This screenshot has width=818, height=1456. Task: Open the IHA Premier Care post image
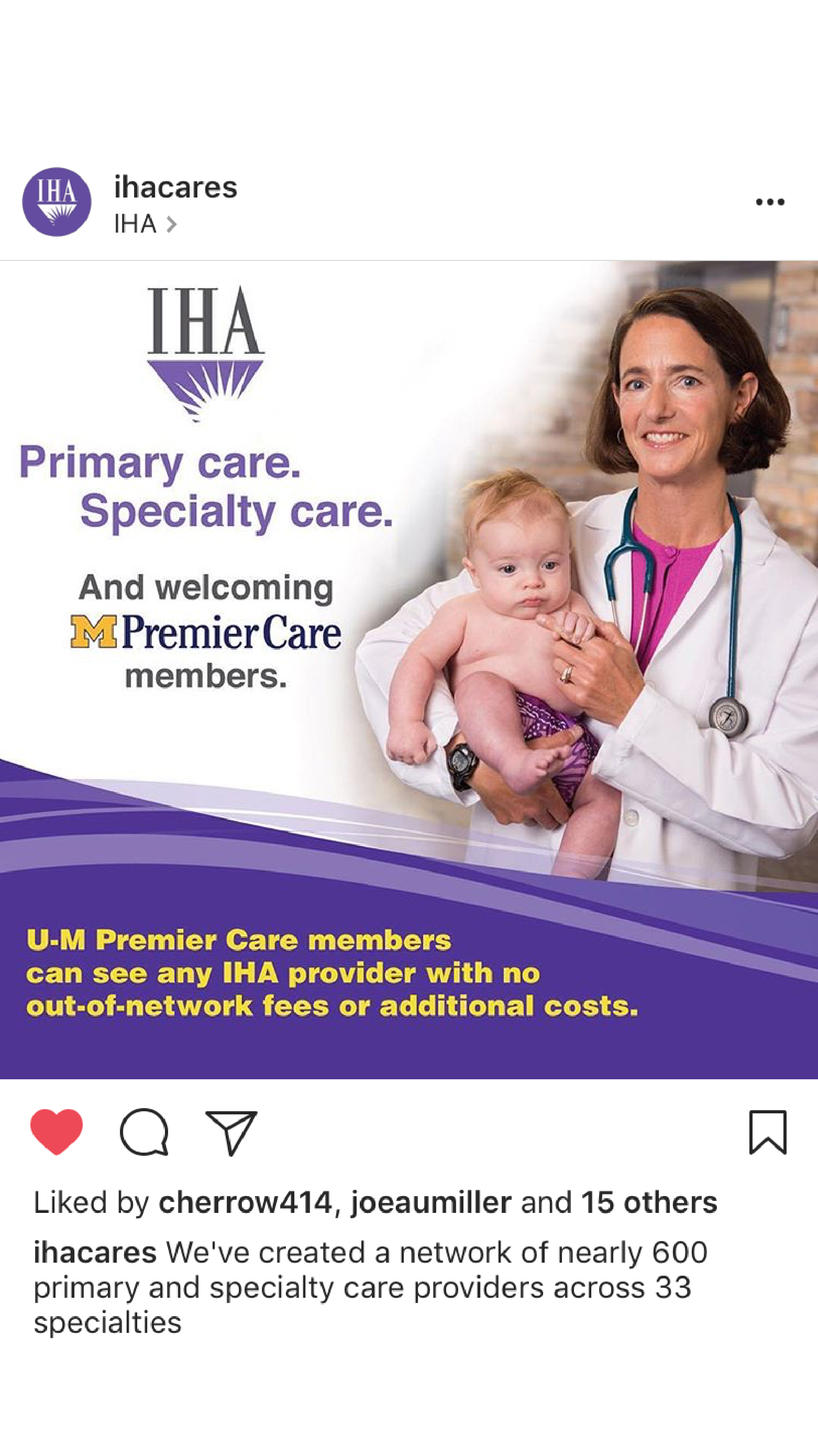pos(409,669)
